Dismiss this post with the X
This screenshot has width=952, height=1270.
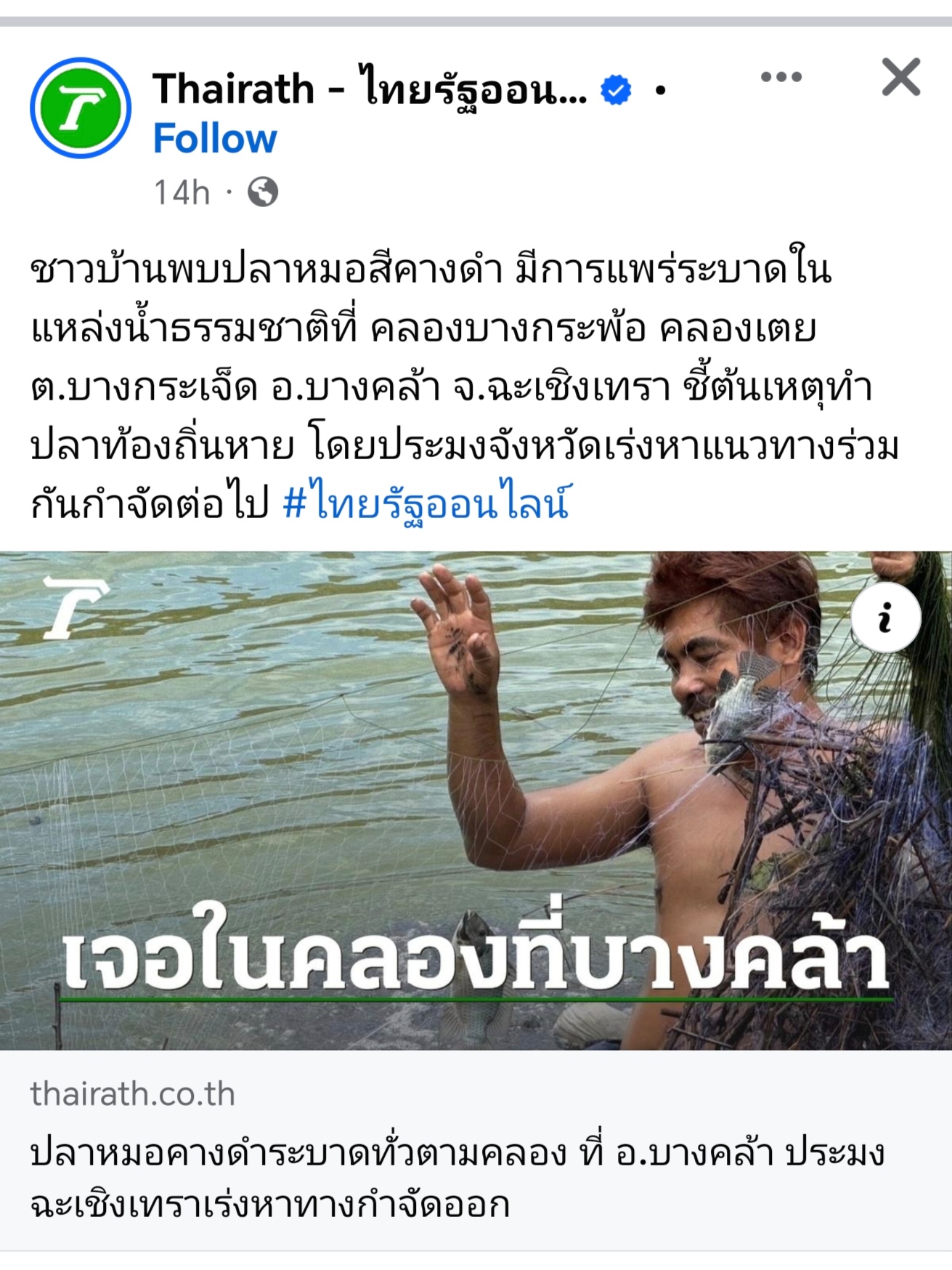click(x=900, y=77)
